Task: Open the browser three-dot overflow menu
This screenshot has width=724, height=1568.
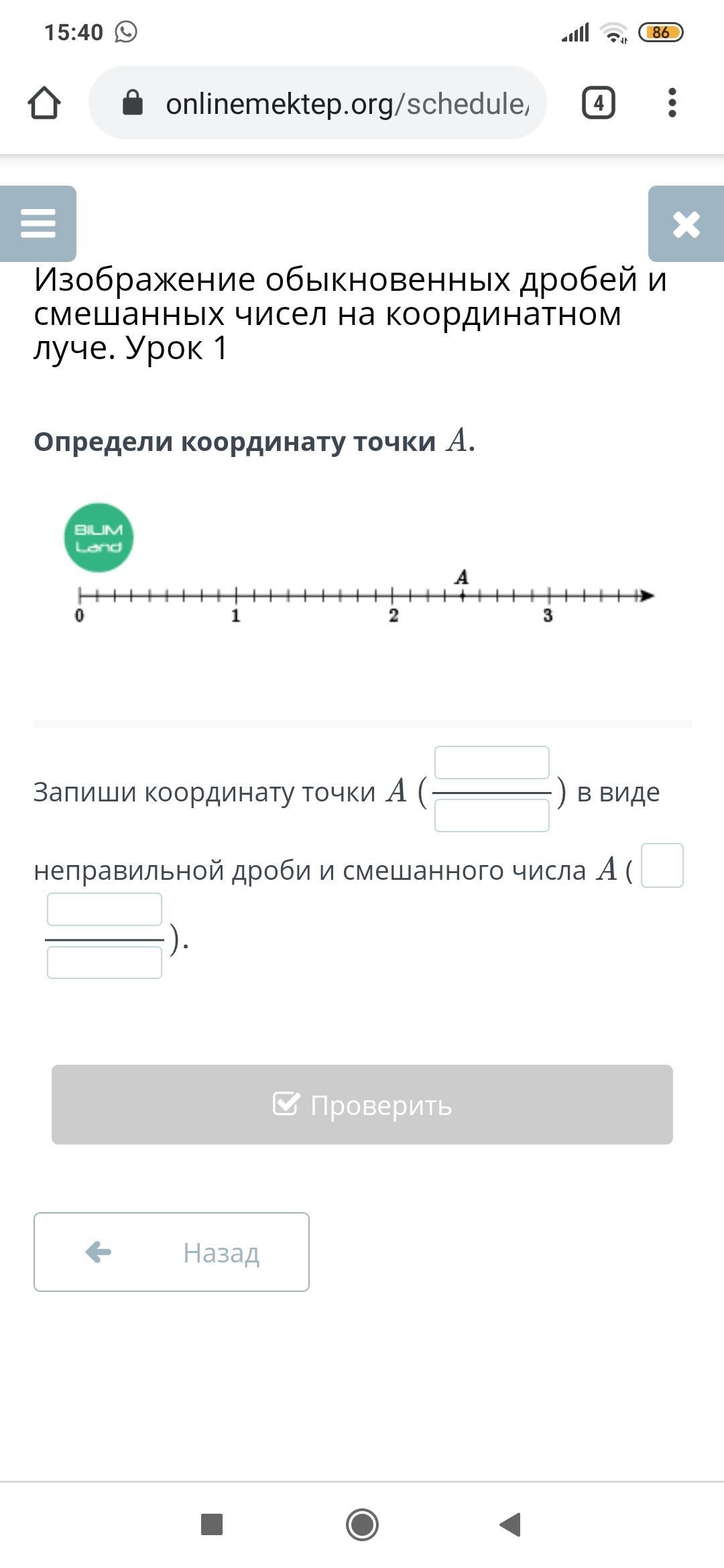Action: [672, 103]
